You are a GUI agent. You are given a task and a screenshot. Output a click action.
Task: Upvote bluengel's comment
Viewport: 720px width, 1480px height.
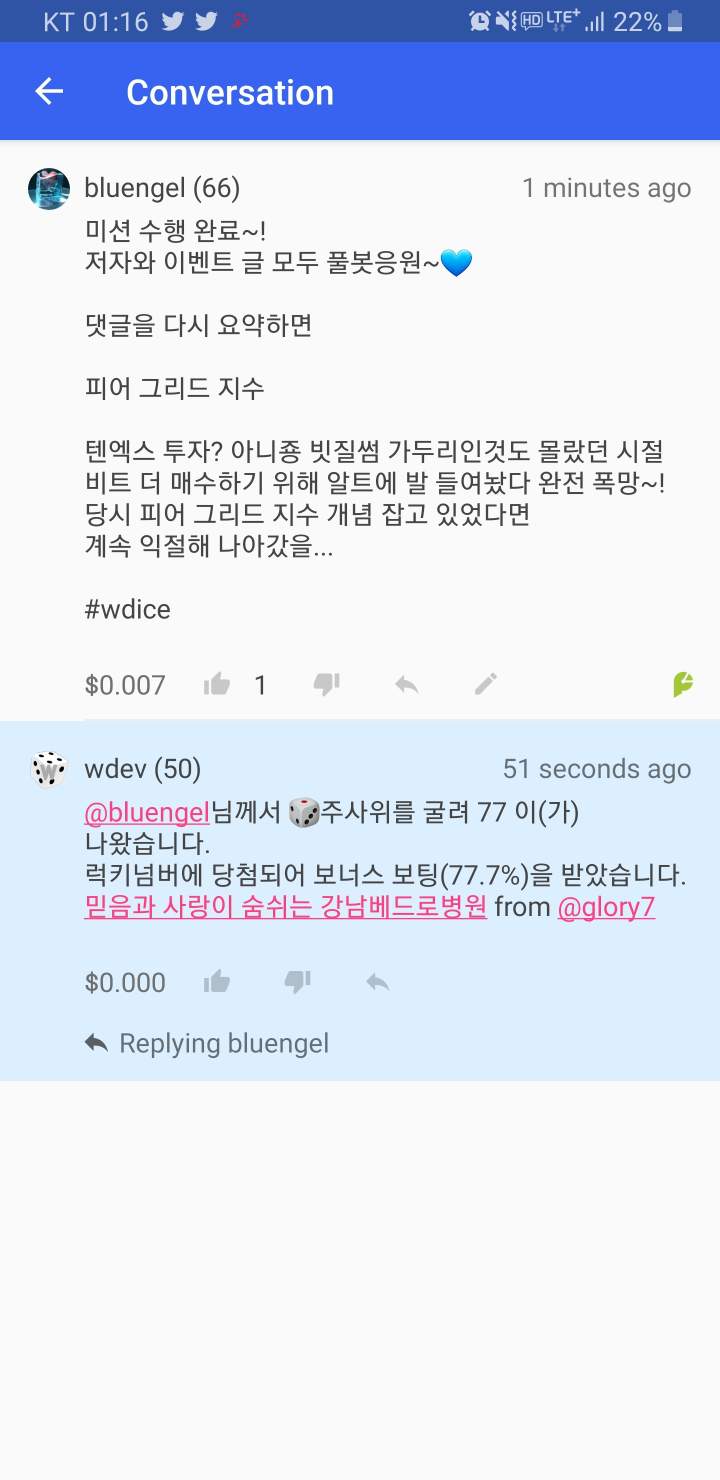tap(217, 684)
